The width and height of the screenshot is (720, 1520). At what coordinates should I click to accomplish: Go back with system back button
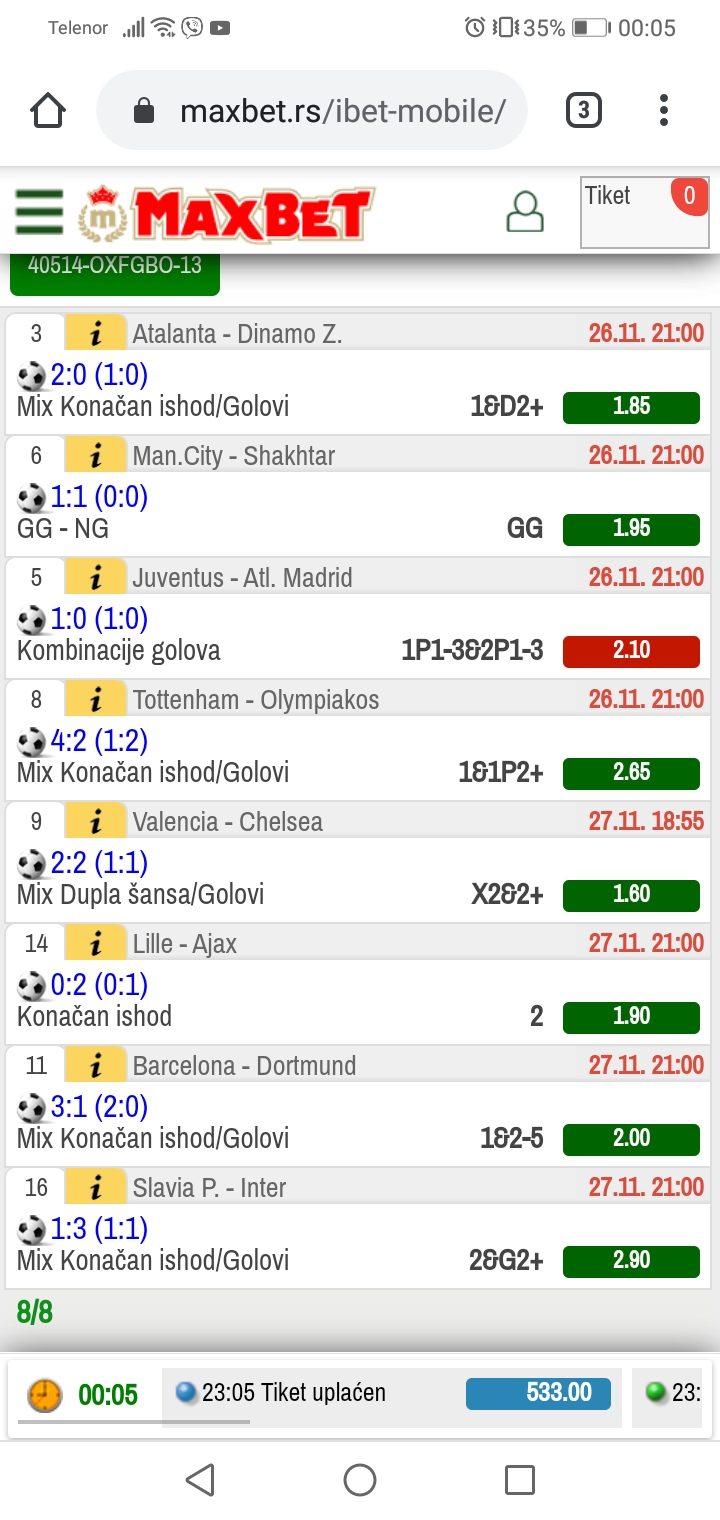click(x=200, y=1480)
